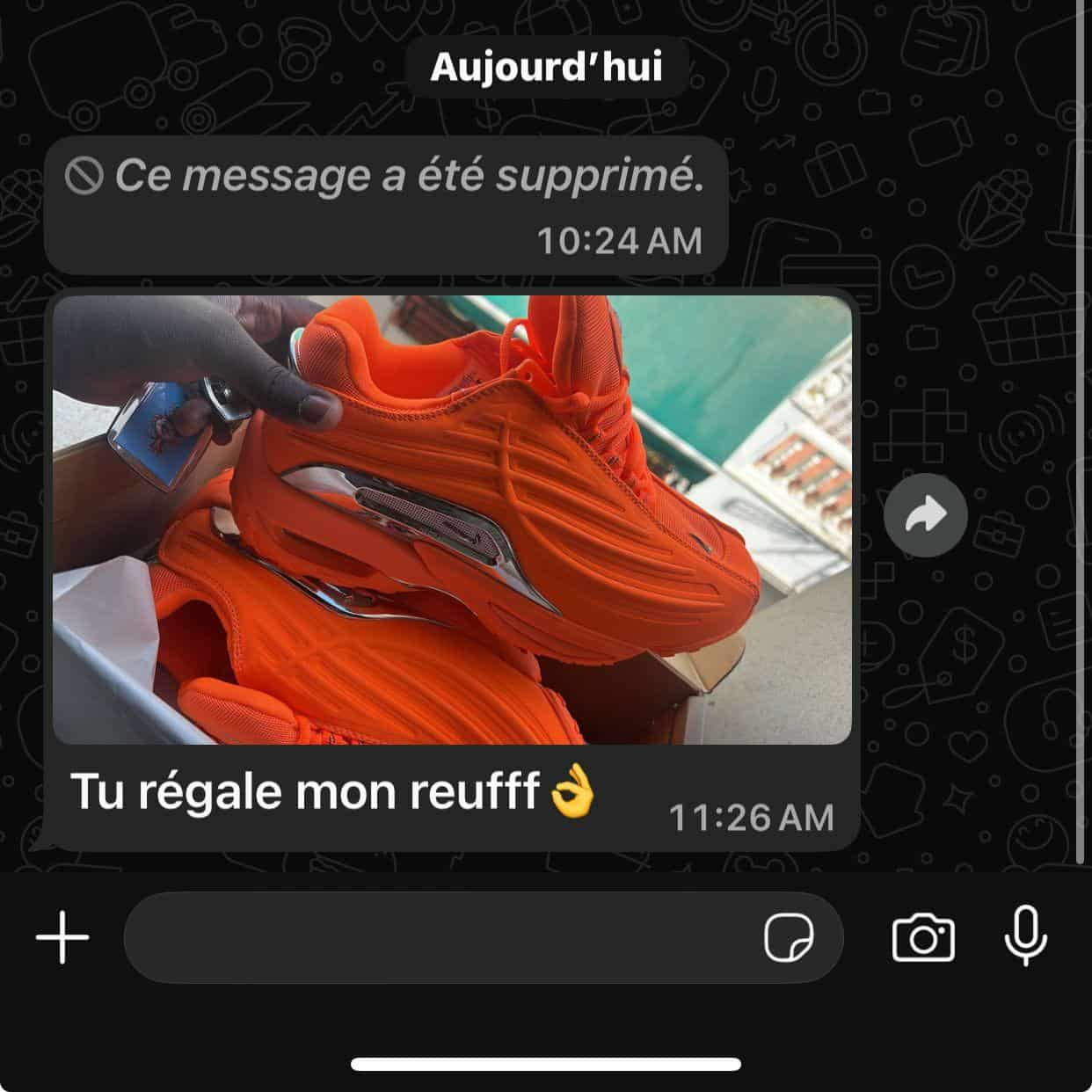Image resolution: width=1092 pixels, height=1092 pixels.
Task: Open the plus attachment menu
Action: [62, 937]
